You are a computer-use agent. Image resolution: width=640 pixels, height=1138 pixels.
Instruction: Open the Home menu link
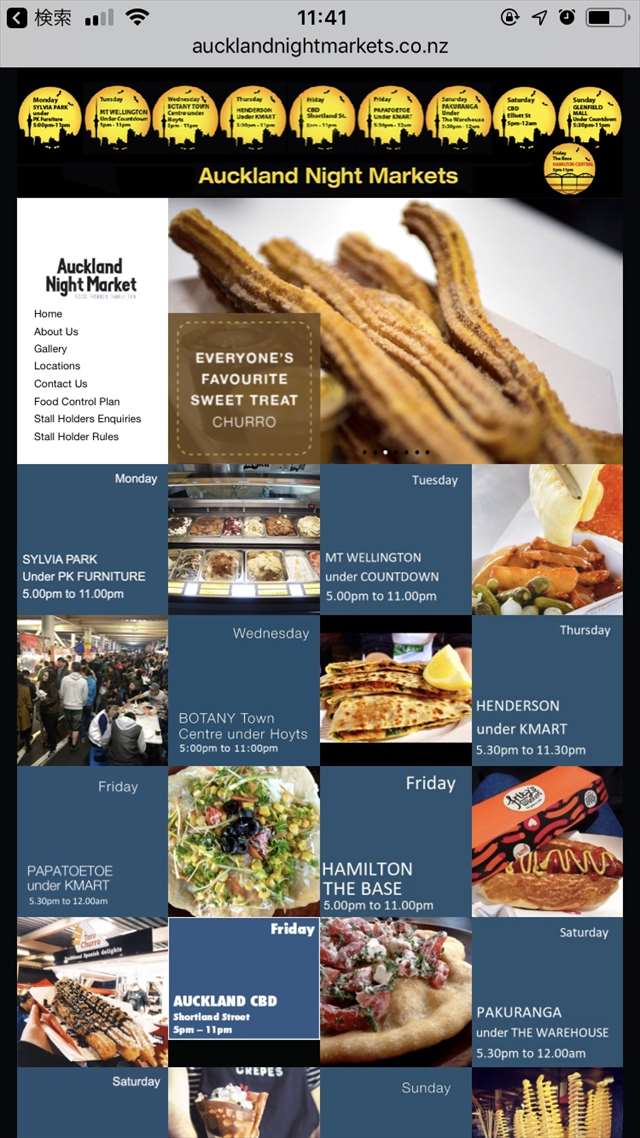click(48, 314)
